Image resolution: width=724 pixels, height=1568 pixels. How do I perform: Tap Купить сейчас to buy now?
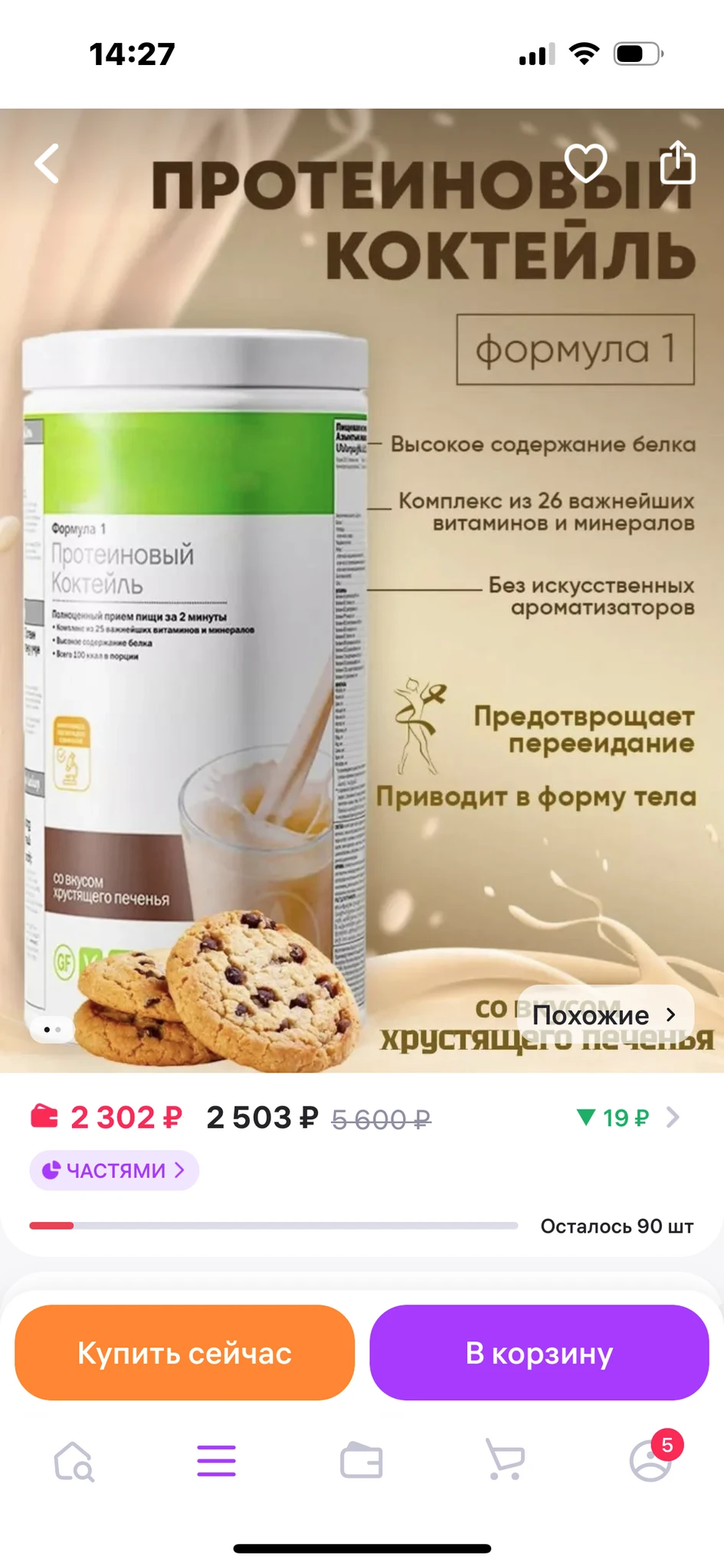pyautogui.click(x=185, y=1353)
